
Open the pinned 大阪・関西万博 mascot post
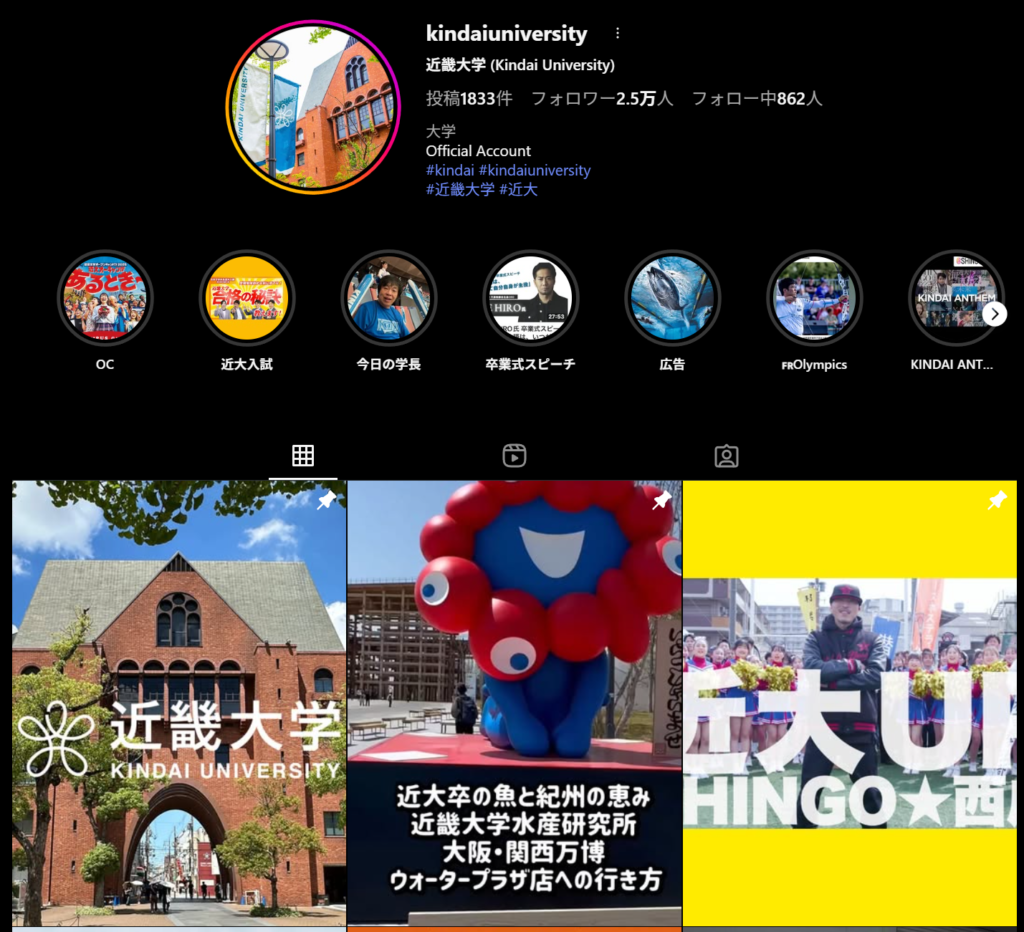[x=514, y=703]
